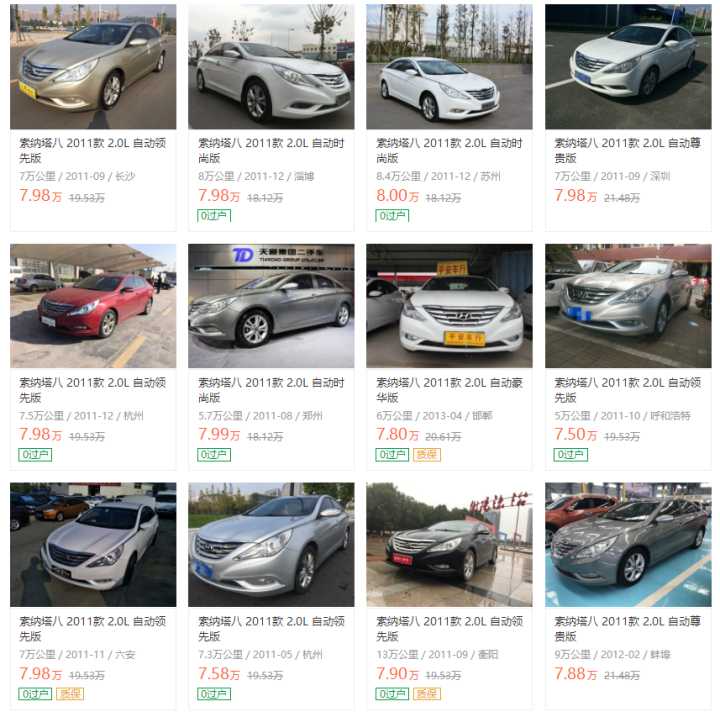Open the Shenzhen Sonata 尊贵版 listing

pyautogui.click(x=628, y=66)
